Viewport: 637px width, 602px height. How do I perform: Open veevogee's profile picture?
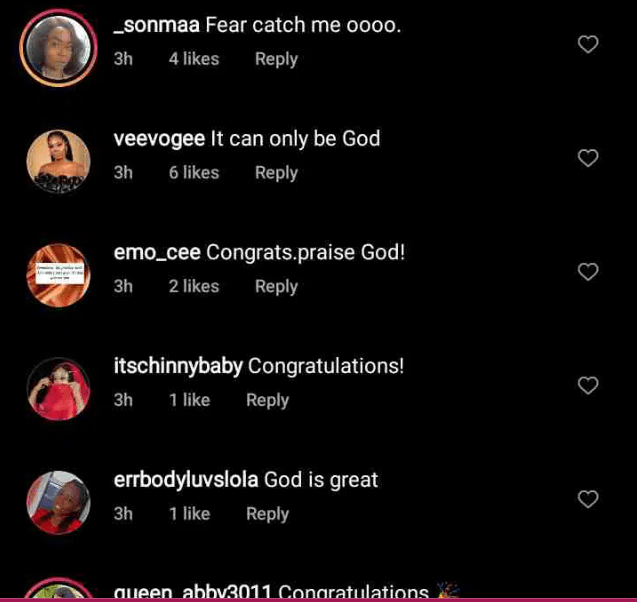point(57,160)
